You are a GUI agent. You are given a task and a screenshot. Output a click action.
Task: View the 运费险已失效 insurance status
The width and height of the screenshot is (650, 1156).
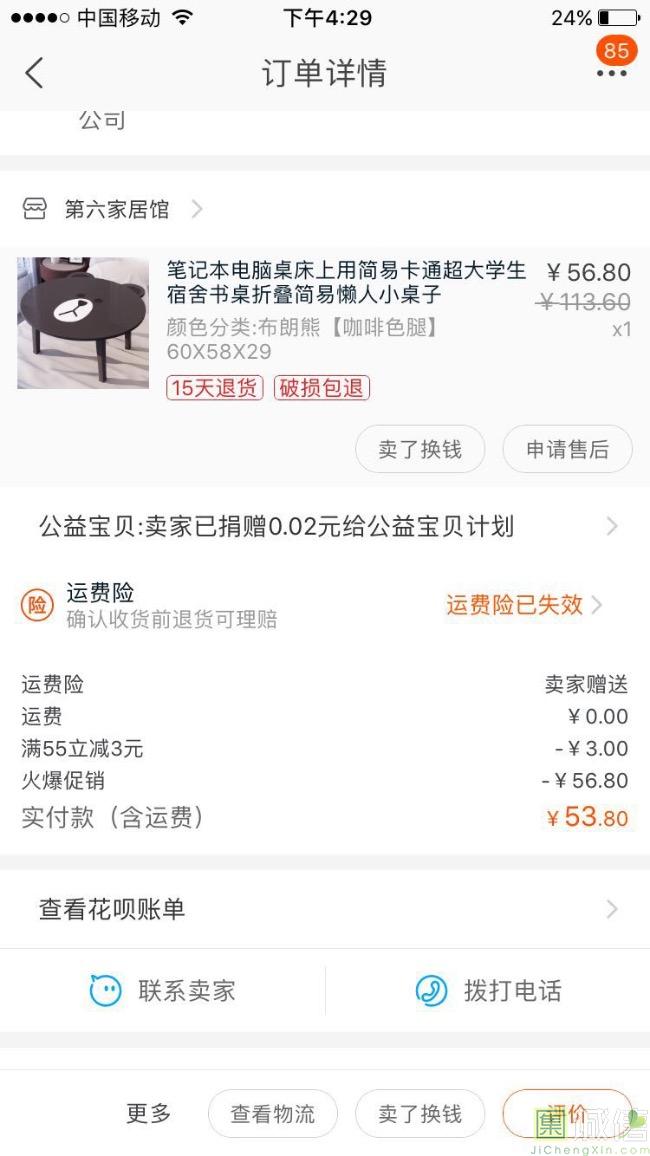pos(523,604)
